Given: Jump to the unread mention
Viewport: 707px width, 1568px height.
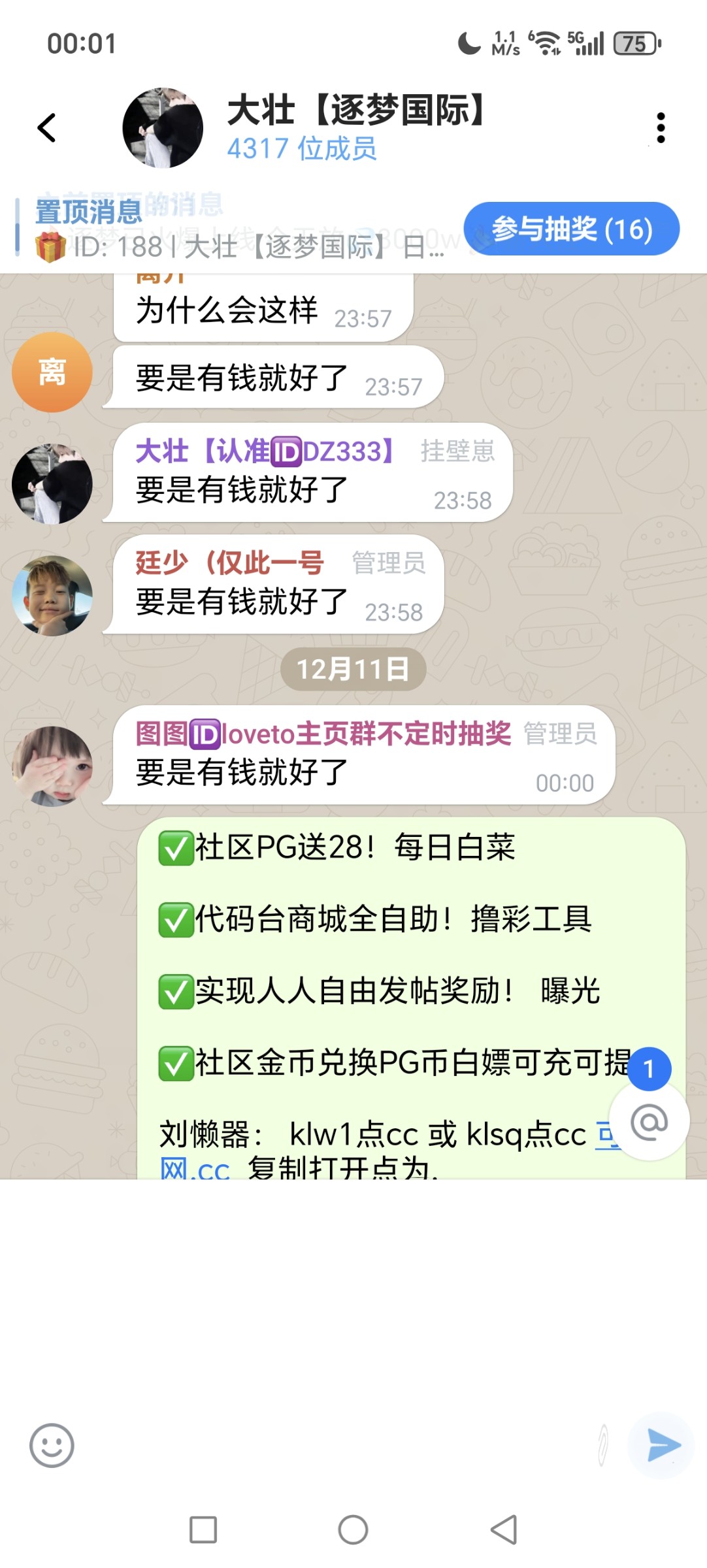Looking at the screenshot, I should click(x=649, y=1121).
